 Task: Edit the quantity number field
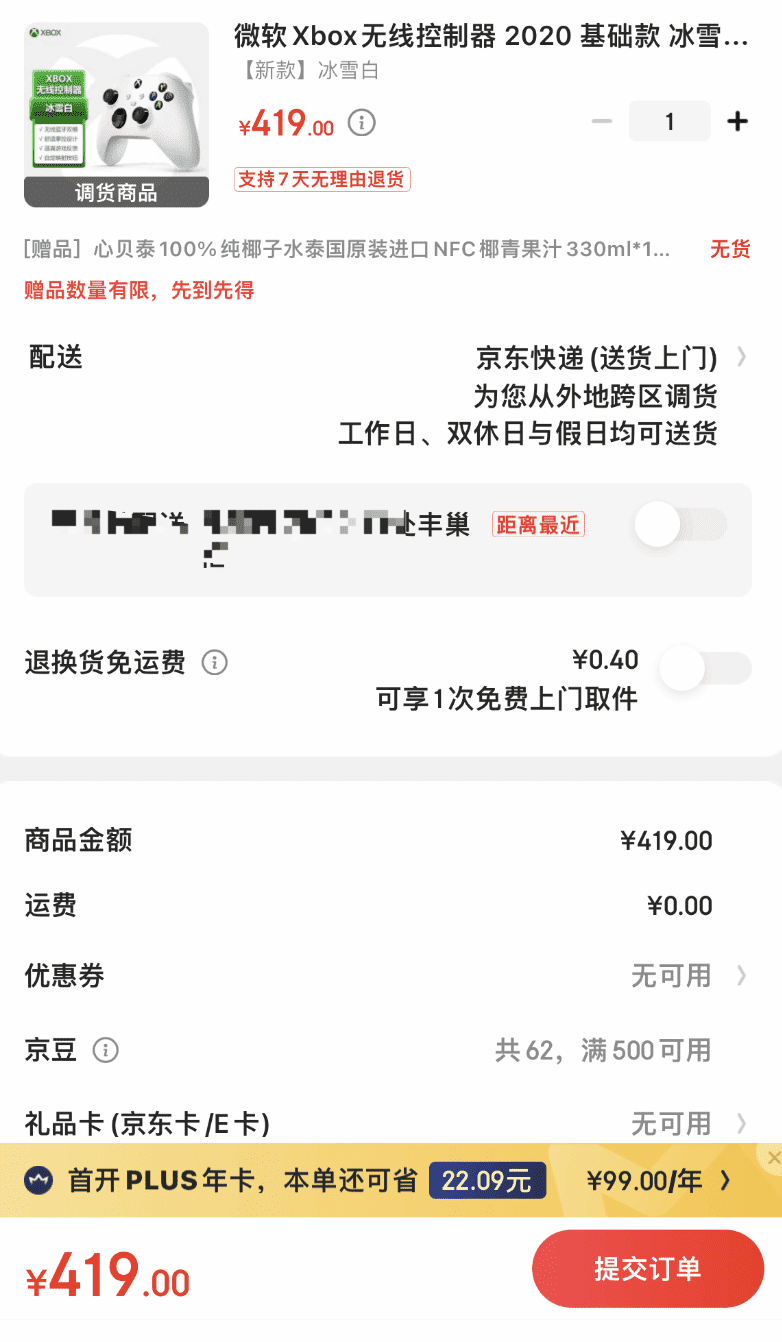click(x=669, y=122)
